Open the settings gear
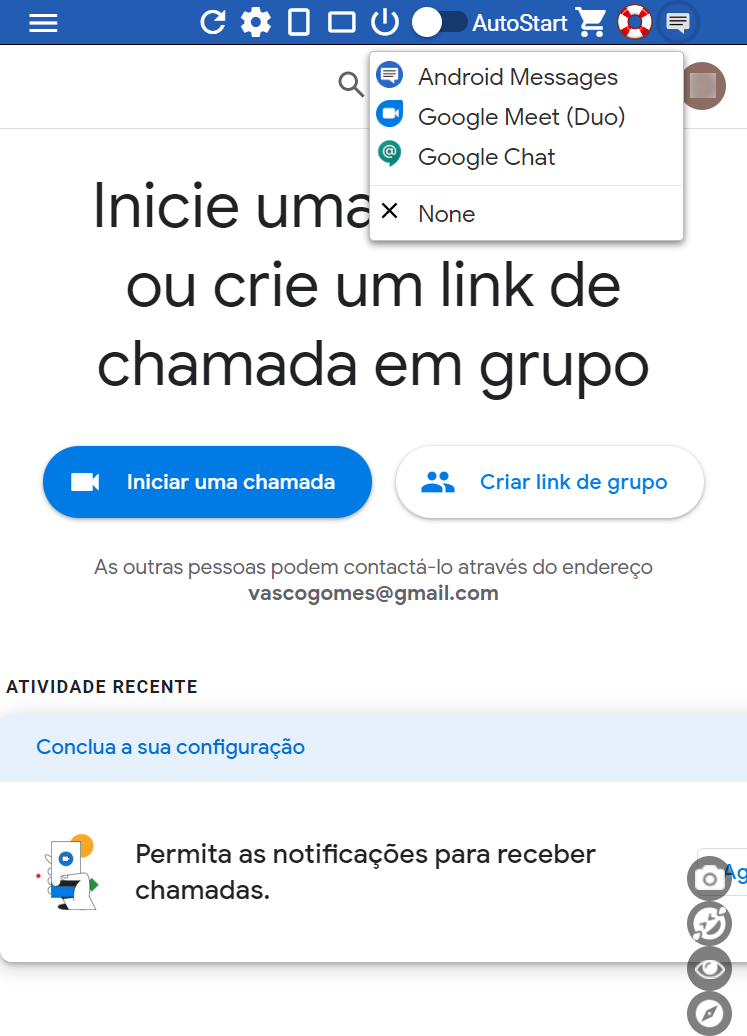Image resolution: width=747 pixels, height=1036 pixels. (x=256, y=22)
